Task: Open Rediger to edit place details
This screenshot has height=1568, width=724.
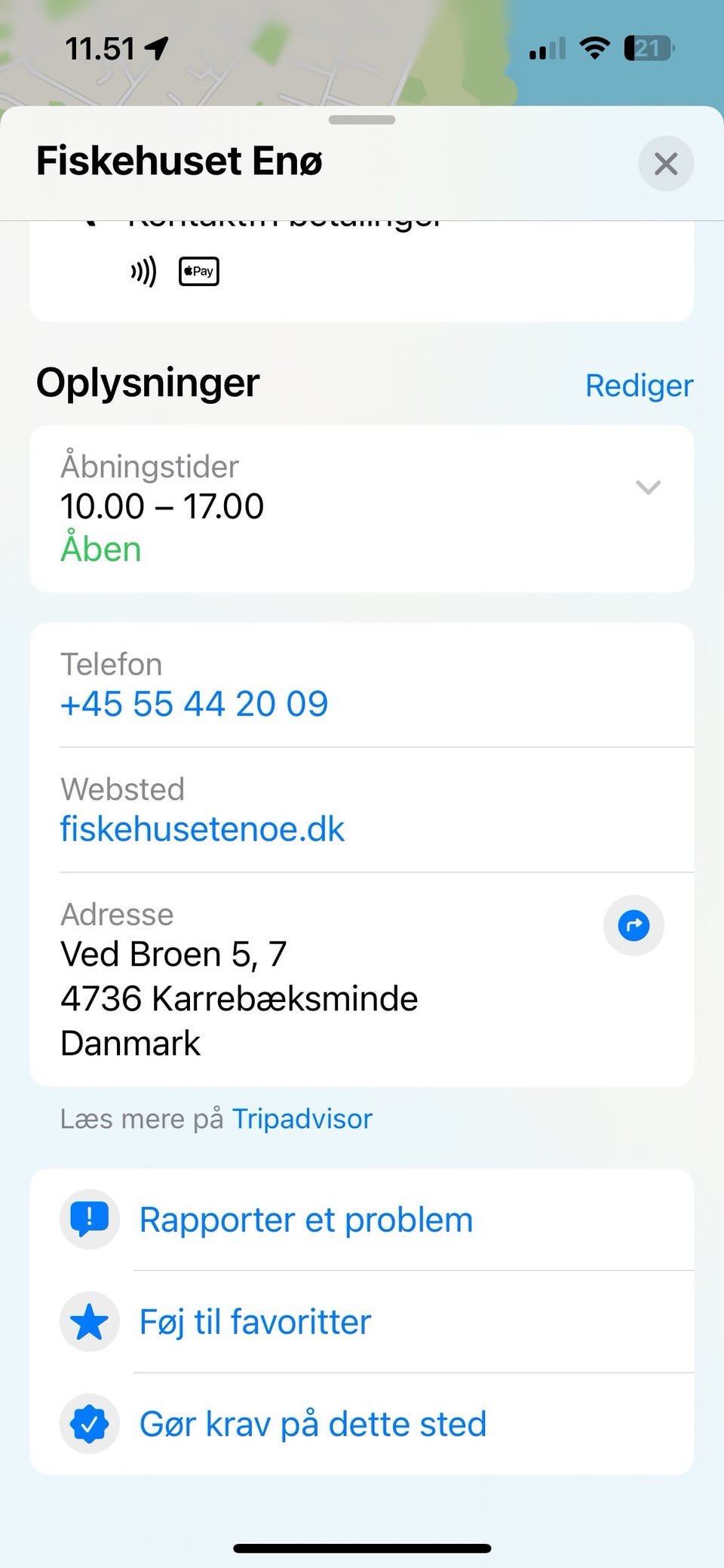Action: point(637,385)
